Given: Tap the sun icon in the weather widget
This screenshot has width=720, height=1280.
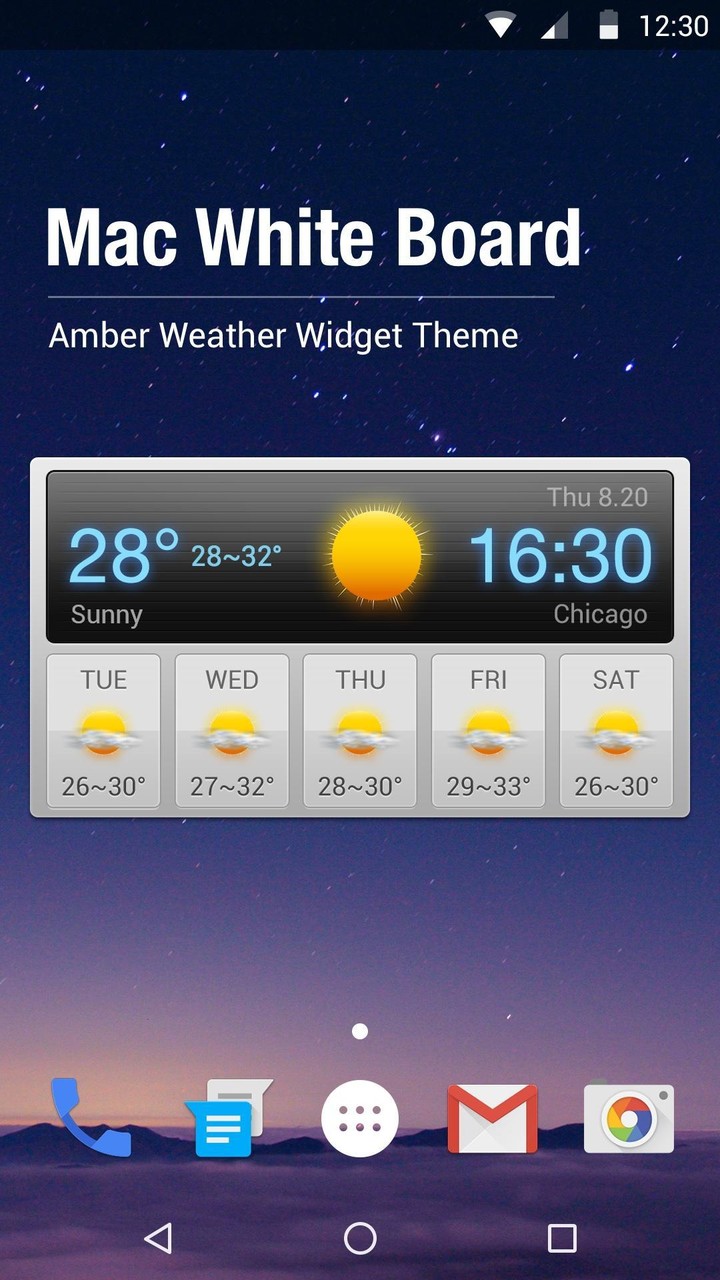Looking at the screenshot, I should tap(375, 553).
